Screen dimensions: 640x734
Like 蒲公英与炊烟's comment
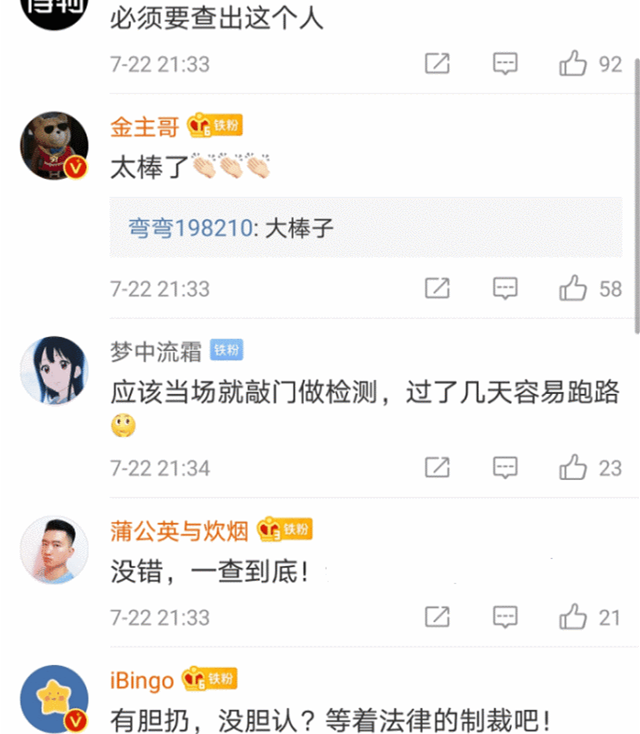(573, 616)
